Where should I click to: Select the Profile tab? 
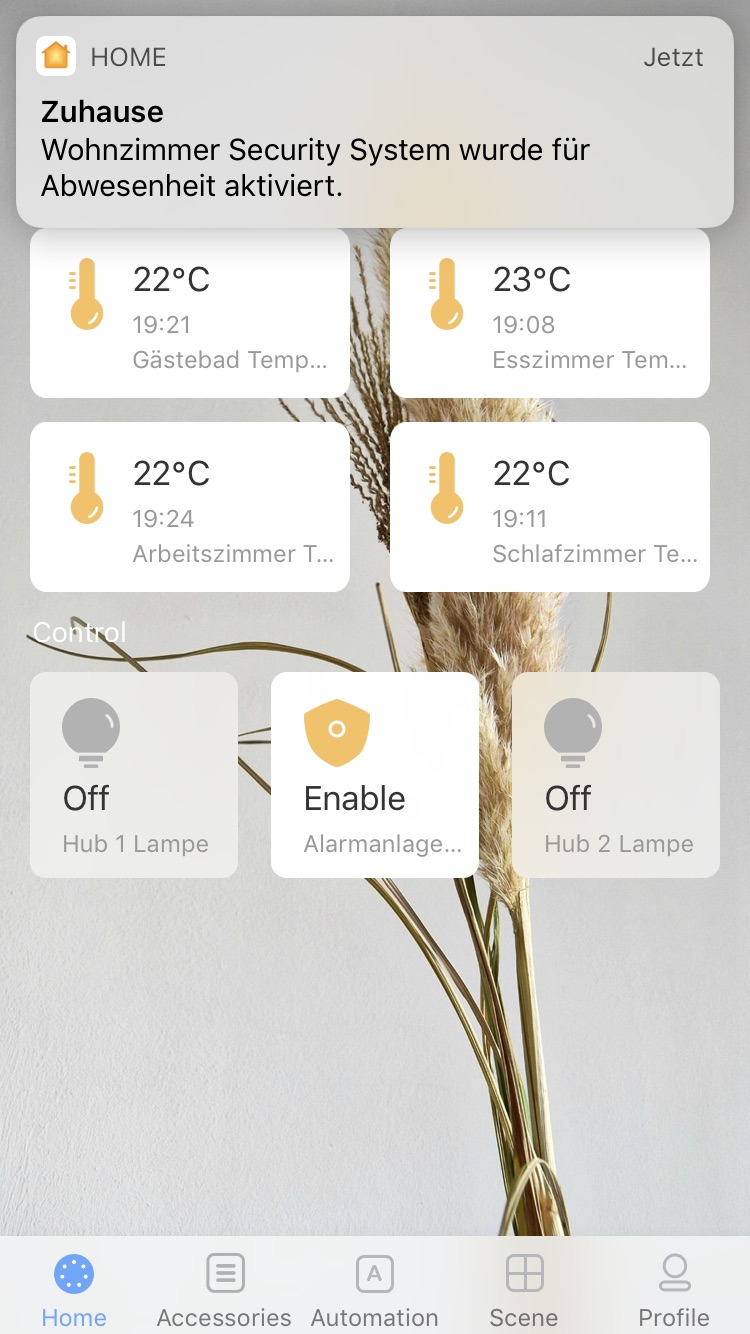pos(674,1290)
